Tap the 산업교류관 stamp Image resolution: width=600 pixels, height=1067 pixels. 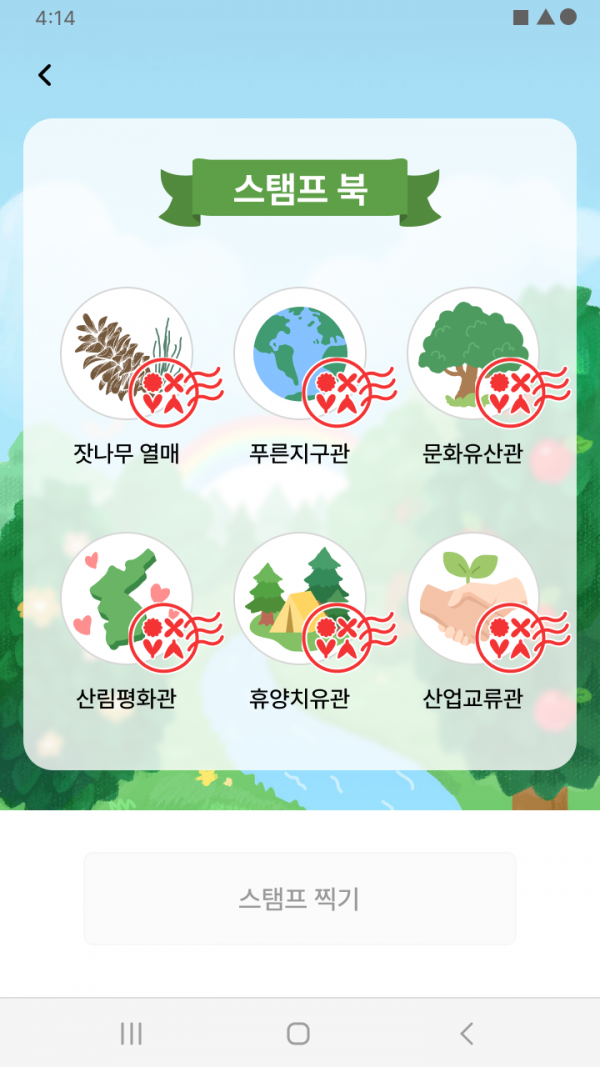(x=472, y=598)
